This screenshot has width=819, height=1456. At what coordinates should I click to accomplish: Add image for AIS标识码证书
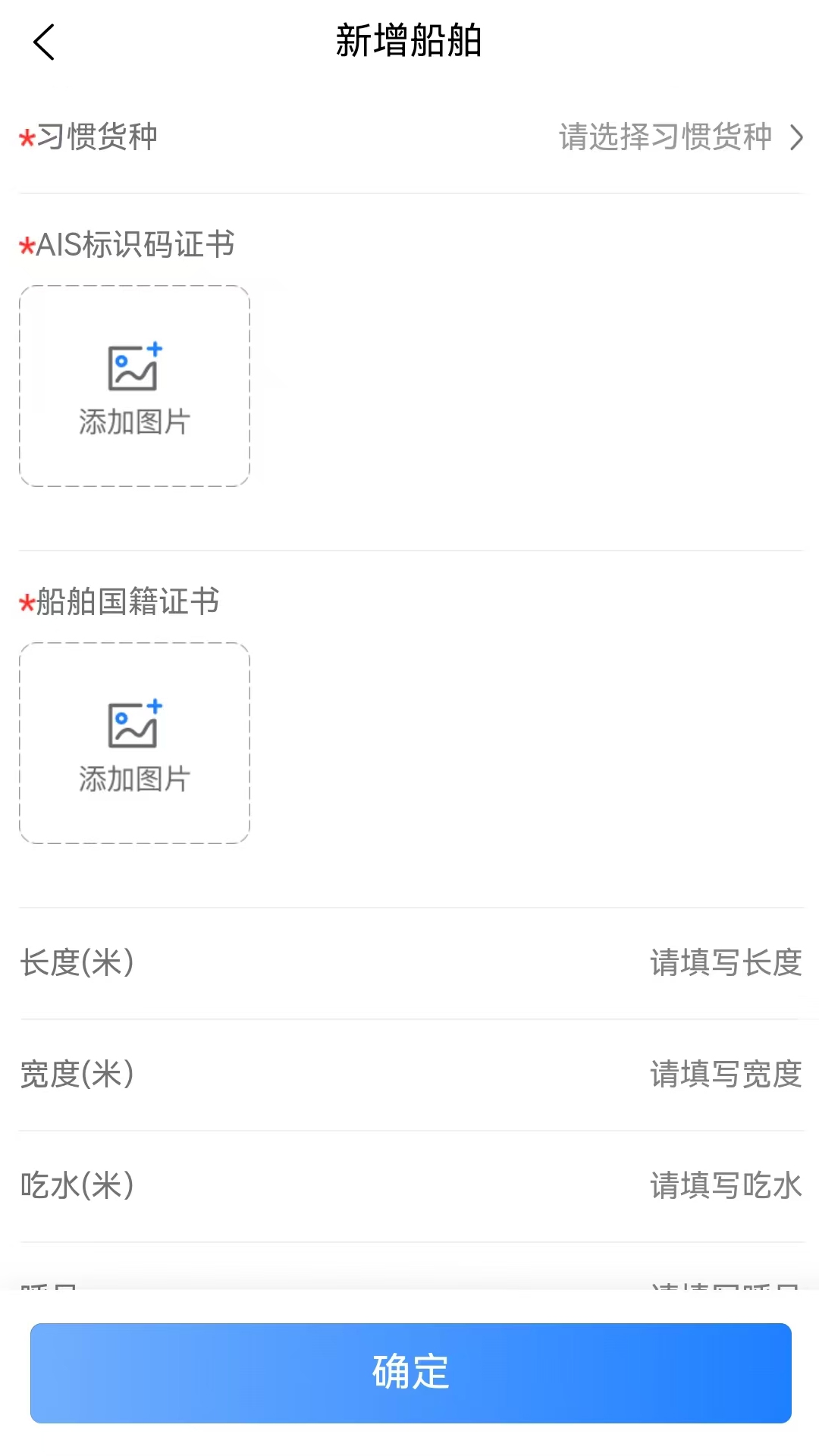coord(134,386)
